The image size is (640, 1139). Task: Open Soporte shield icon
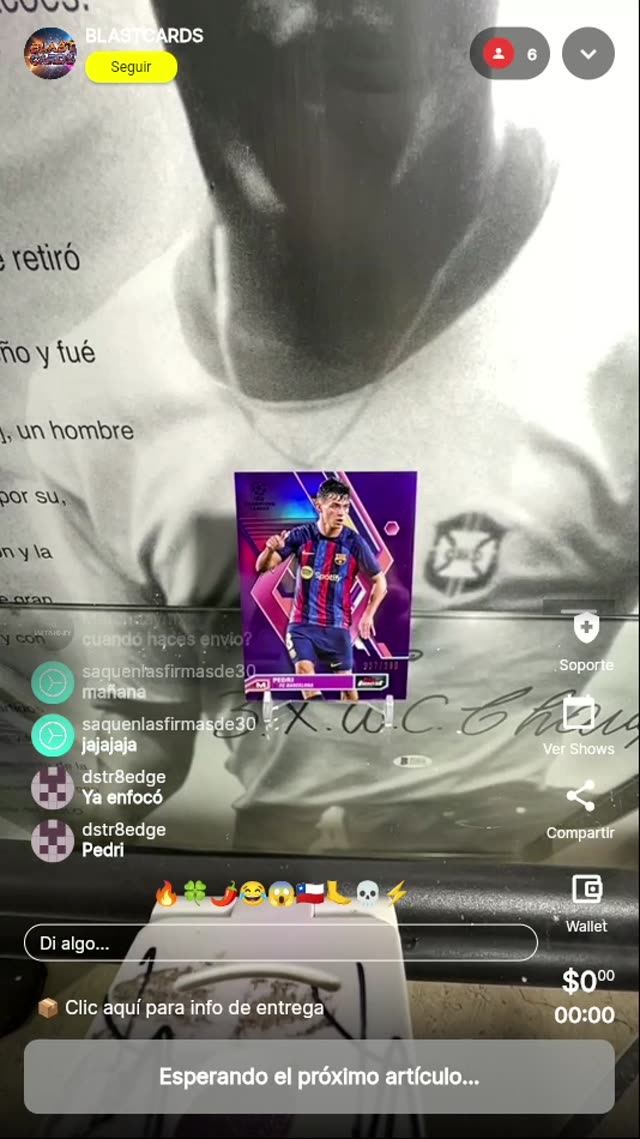[586, 629]
